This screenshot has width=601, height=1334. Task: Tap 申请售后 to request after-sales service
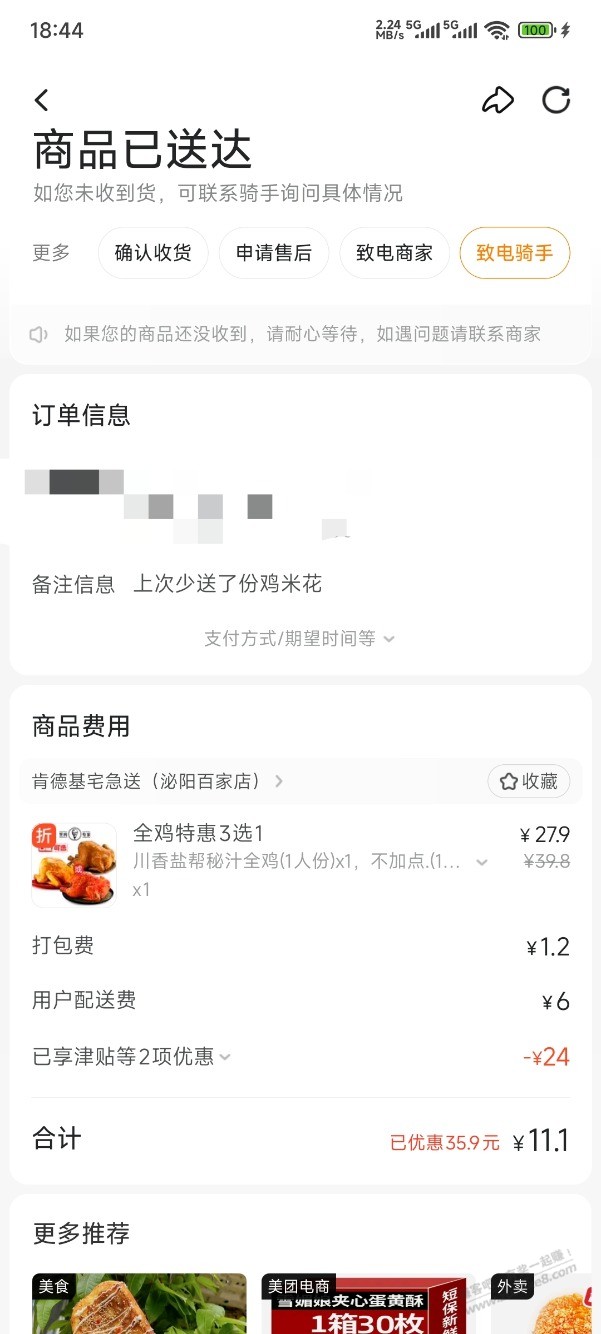(274, 253)
